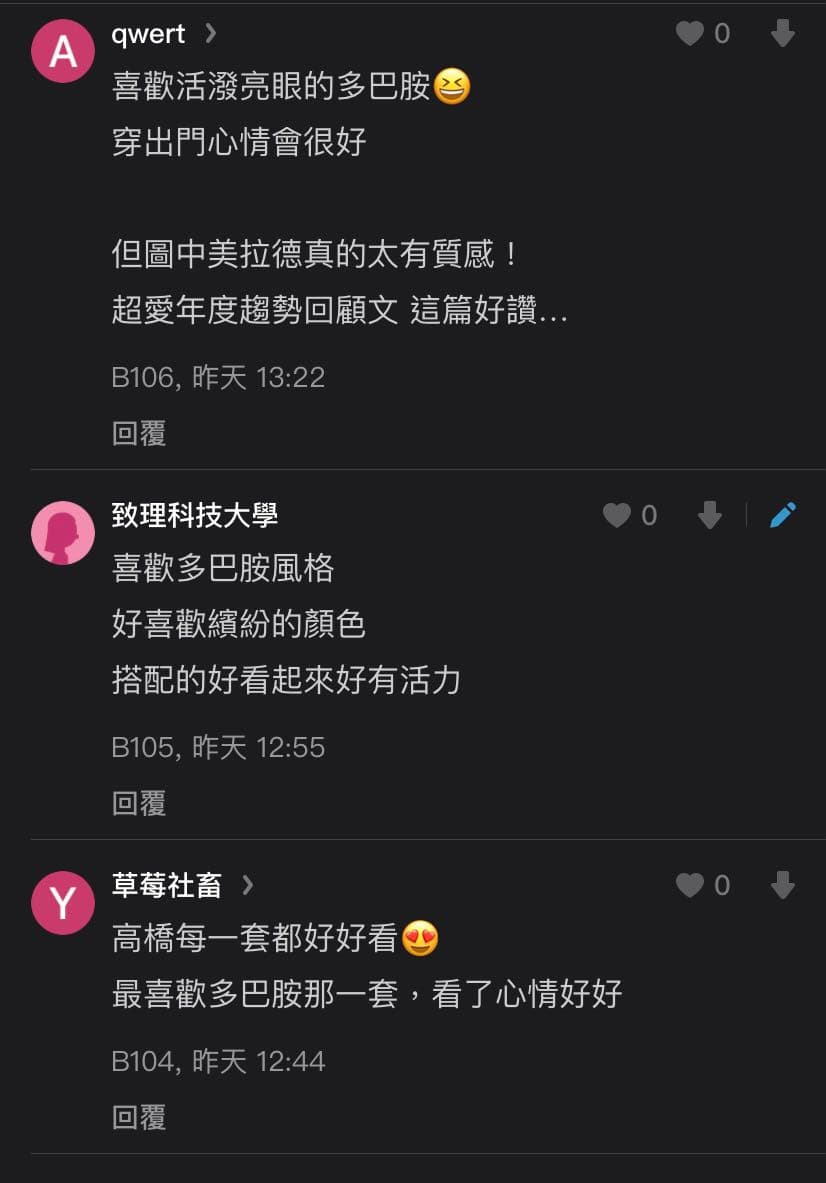This screenshot has width=826, height=1183.
Task: Like qwert's comment
Action: tap(690, 34)
